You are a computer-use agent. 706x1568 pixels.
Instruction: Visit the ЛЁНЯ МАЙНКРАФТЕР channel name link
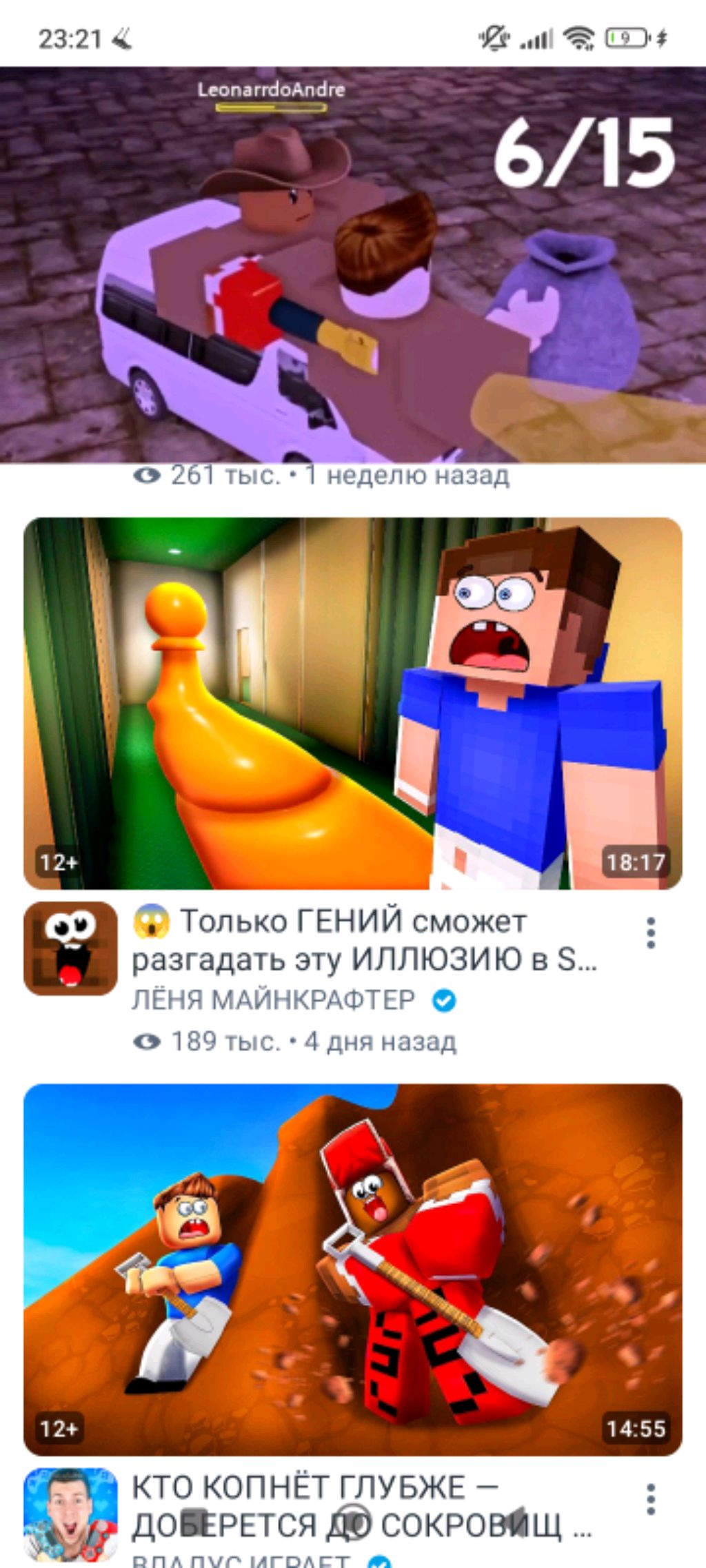point(274,1000)
